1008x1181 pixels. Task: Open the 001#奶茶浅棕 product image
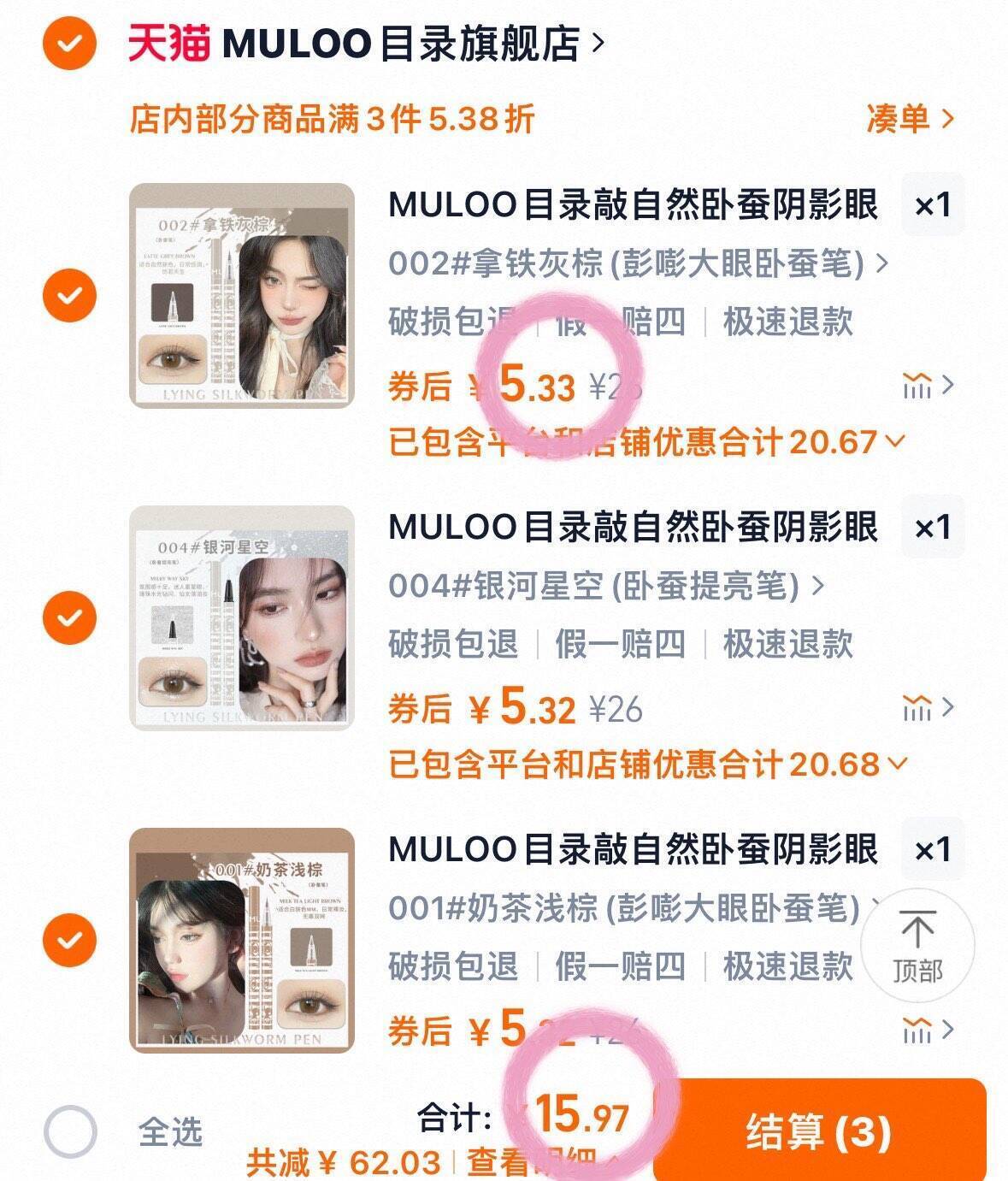click(x=241, y=940)
